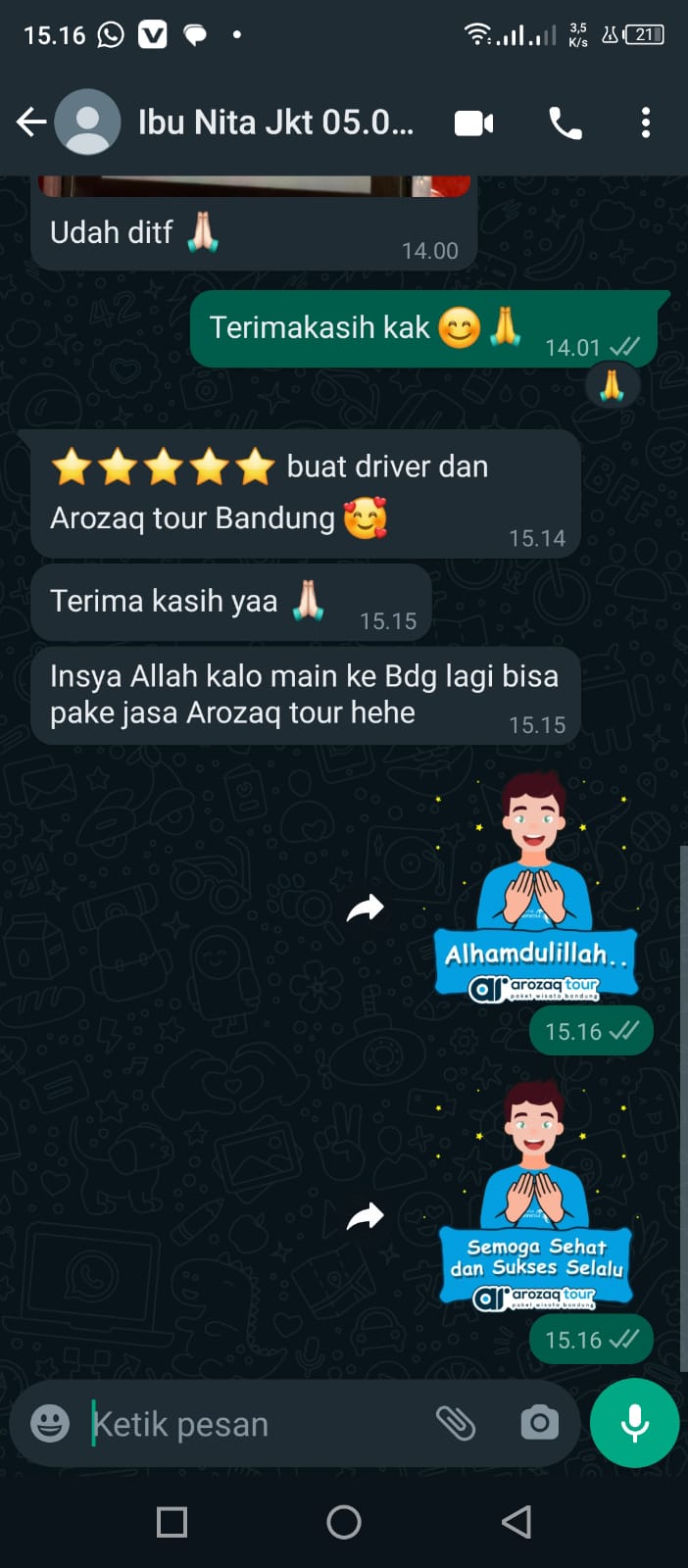Open recent apps
Viewport: 688px width, 1568px height.
point(172,1522)
